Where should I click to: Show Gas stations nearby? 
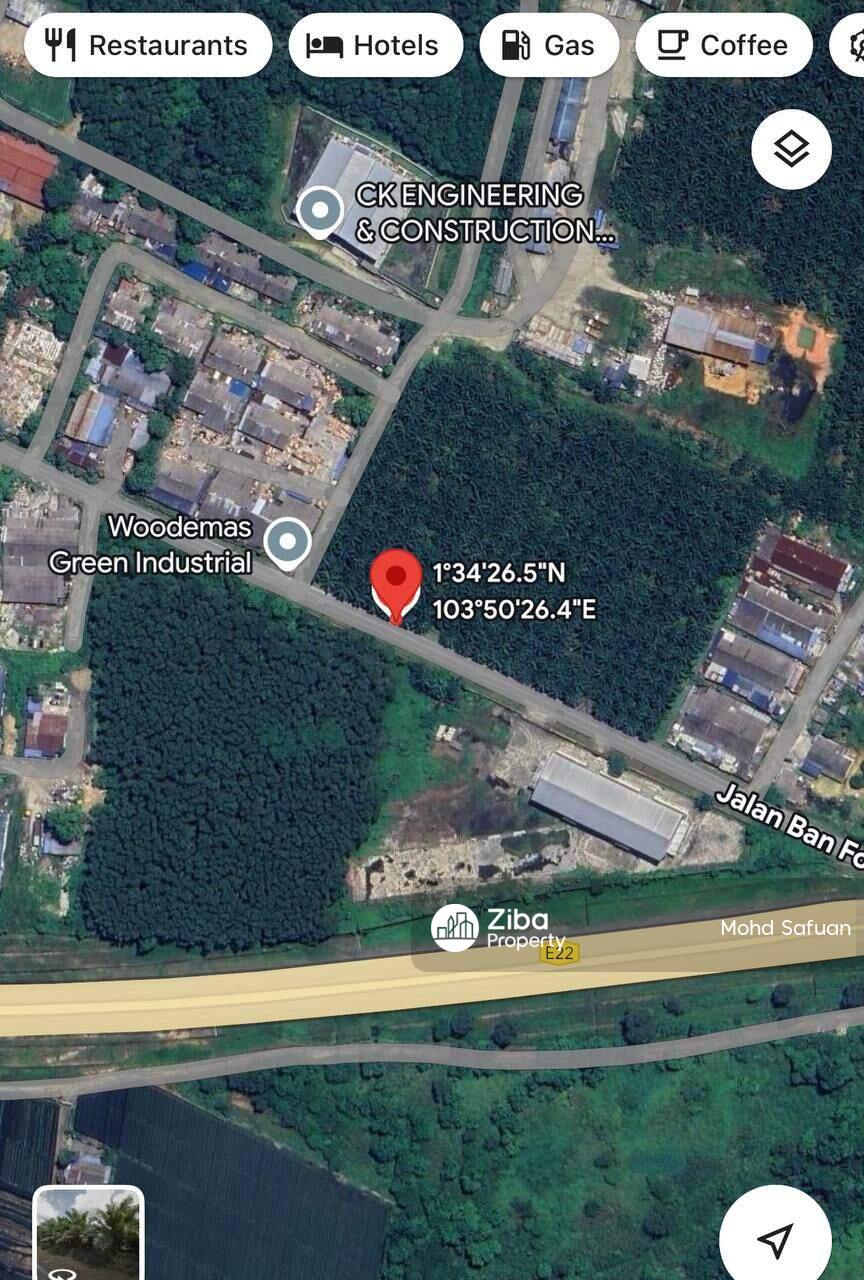coord(548,45)
